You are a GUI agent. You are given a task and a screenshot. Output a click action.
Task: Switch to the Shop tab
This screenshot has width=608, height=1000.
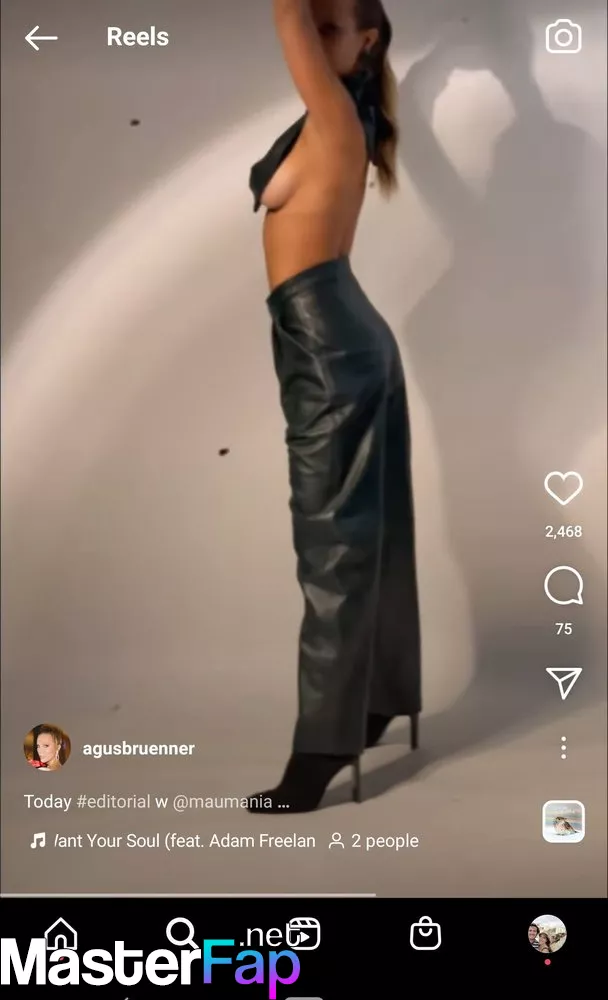pos(426,934)
